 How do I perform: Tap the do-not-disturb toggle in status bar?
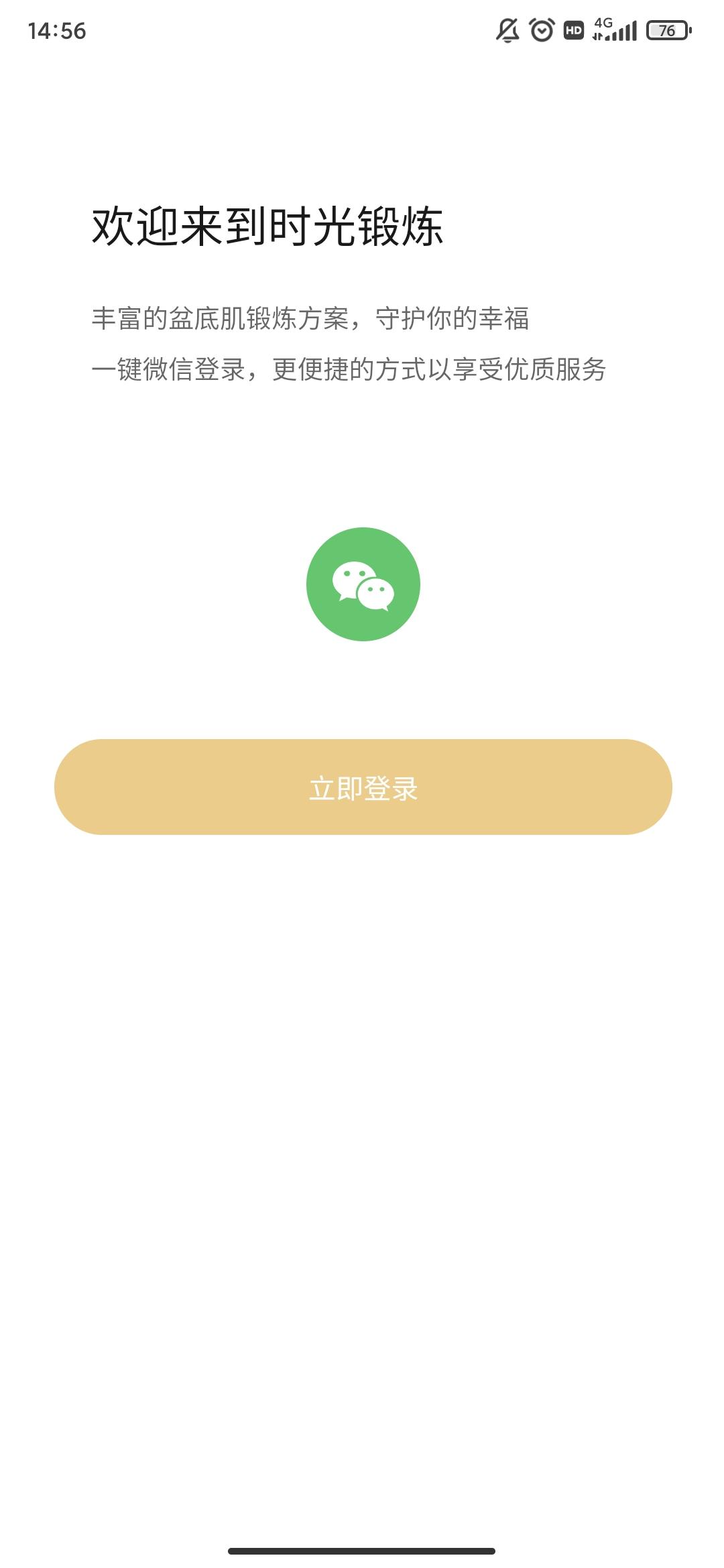pos(507,30)
